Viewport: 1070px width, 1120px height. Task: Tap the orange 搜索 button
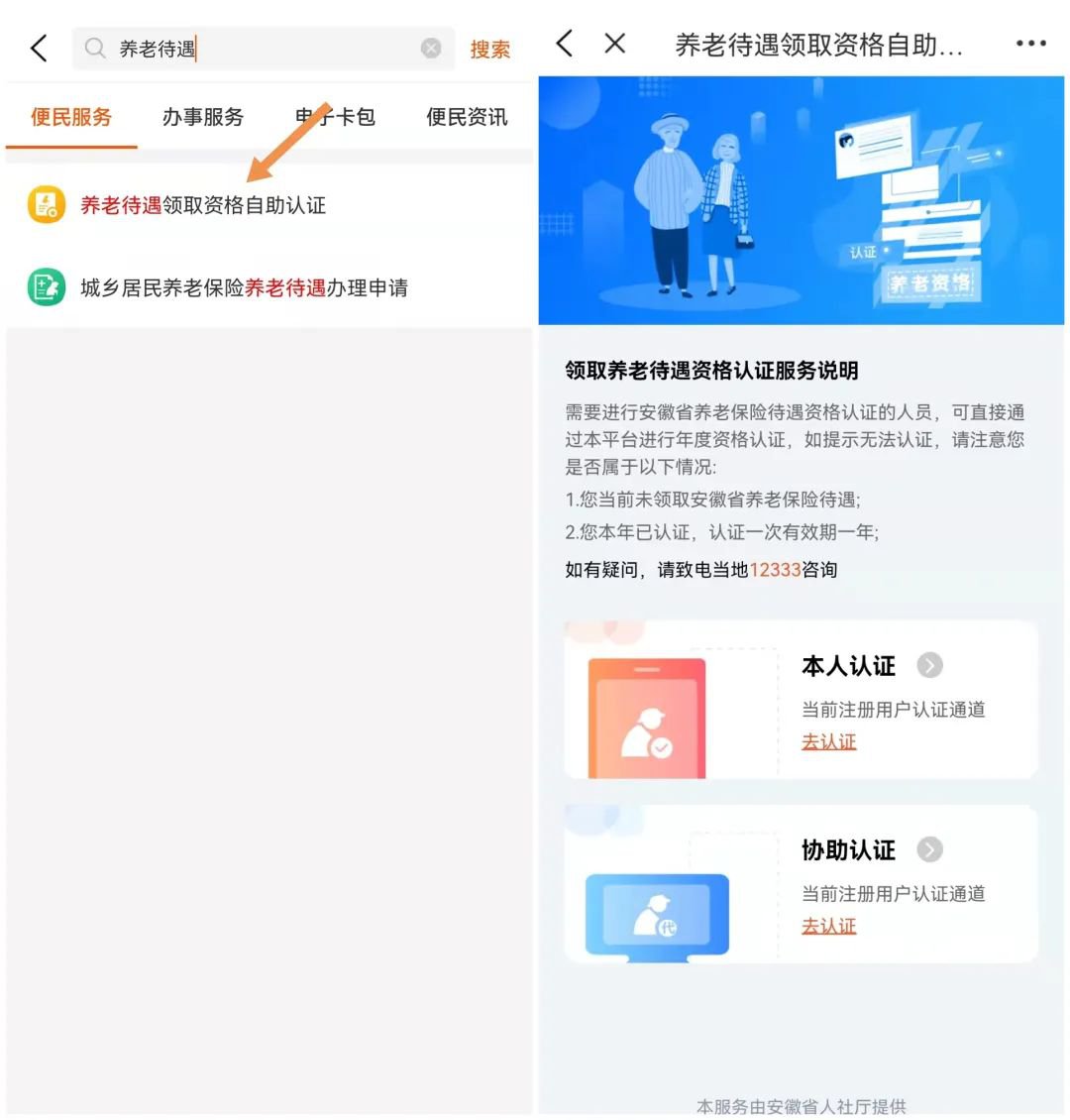pos(489,49)
